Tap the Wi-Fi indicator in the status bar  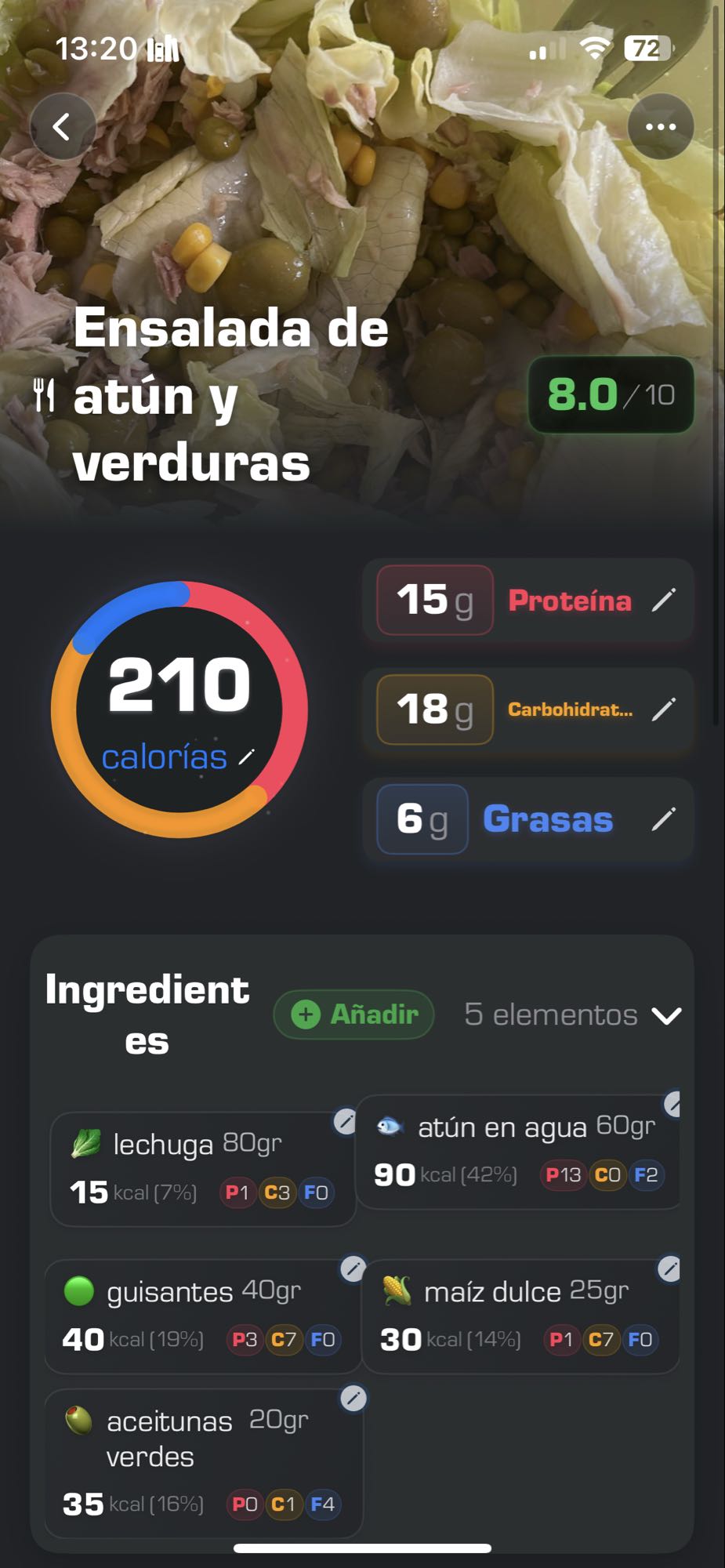(597, 47)
